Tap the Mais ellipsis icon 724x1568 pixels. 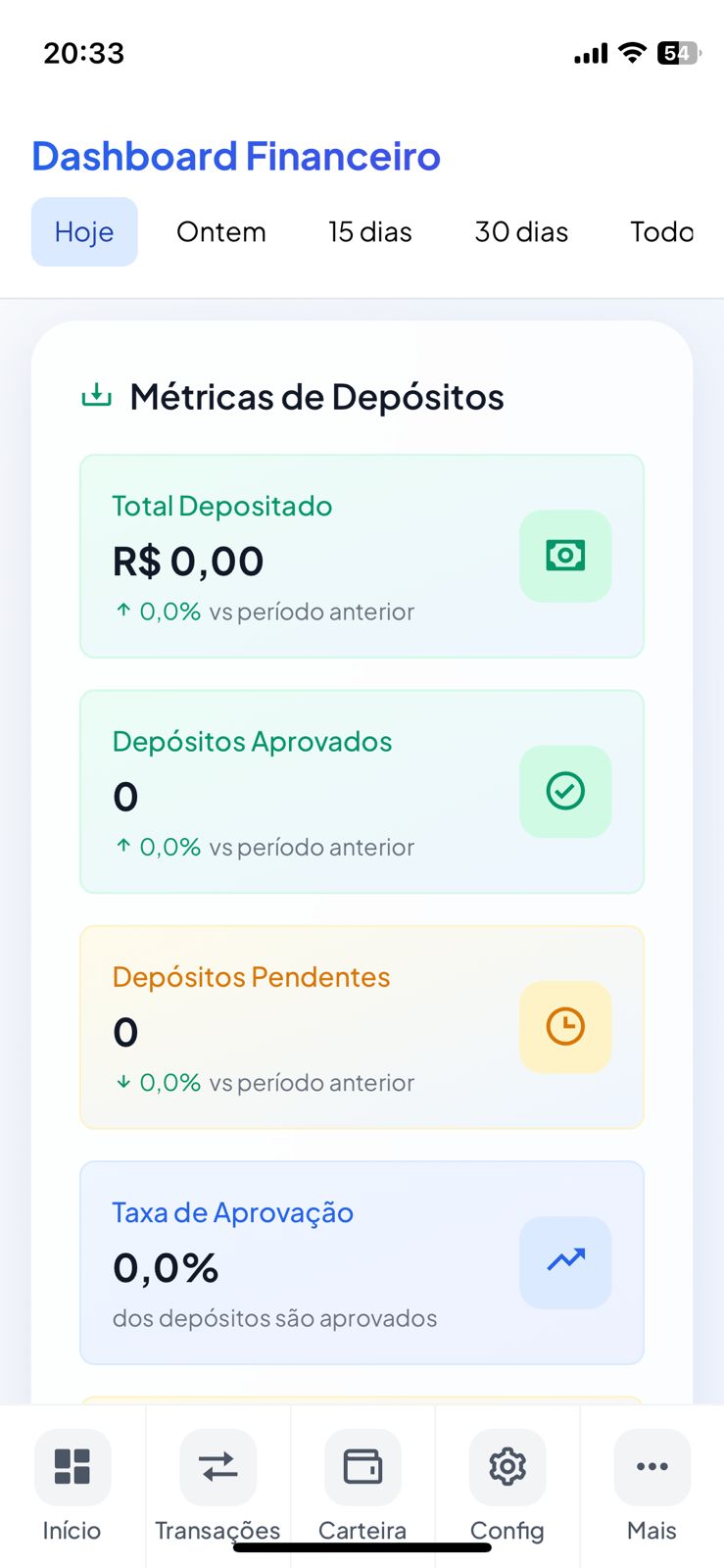(652, 1467)
